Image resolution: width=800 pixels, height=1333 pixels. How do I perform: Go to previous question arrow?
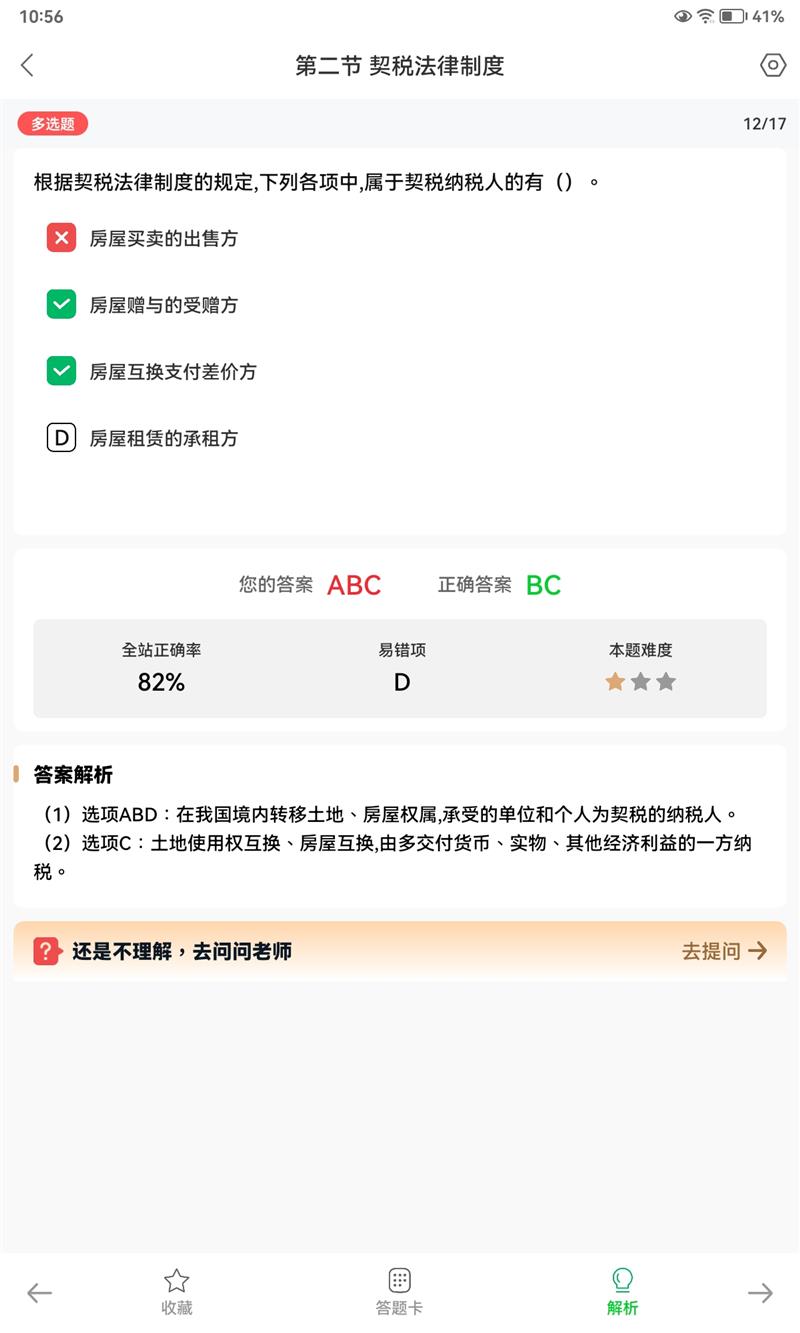[x=39, y=1293]
